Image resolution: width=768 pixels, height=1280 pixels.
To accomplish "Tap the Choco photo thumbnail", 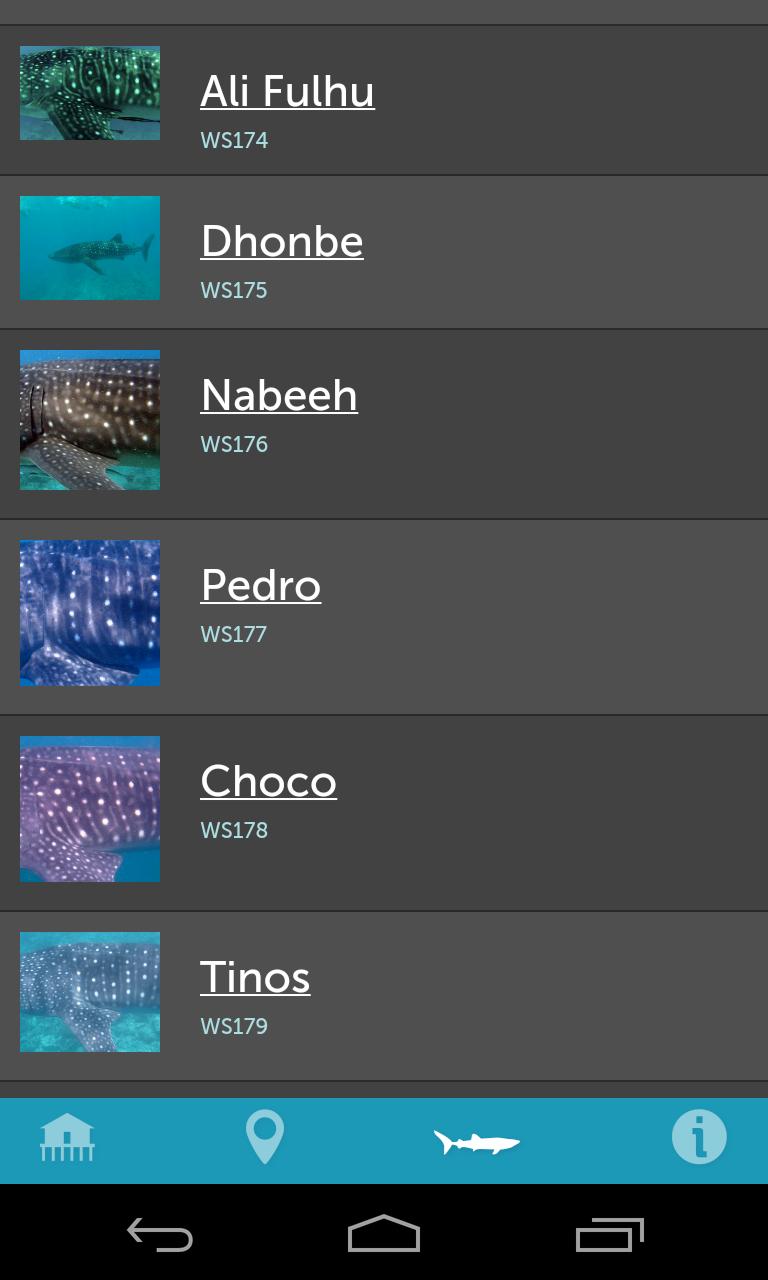I will [89, 809].
